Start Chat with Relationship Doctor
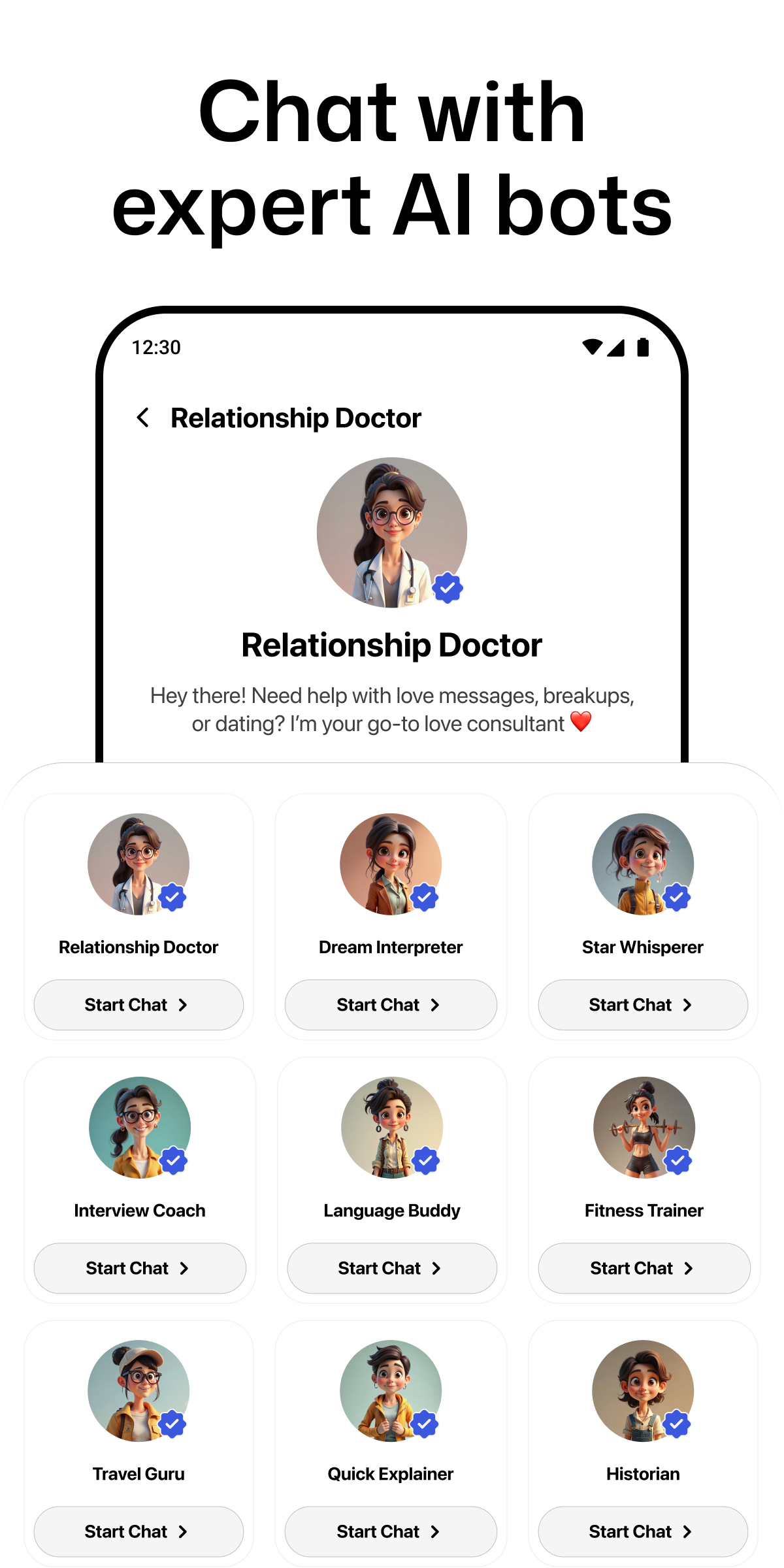This screenshot has width=784, height=1568. (138, 1005)
